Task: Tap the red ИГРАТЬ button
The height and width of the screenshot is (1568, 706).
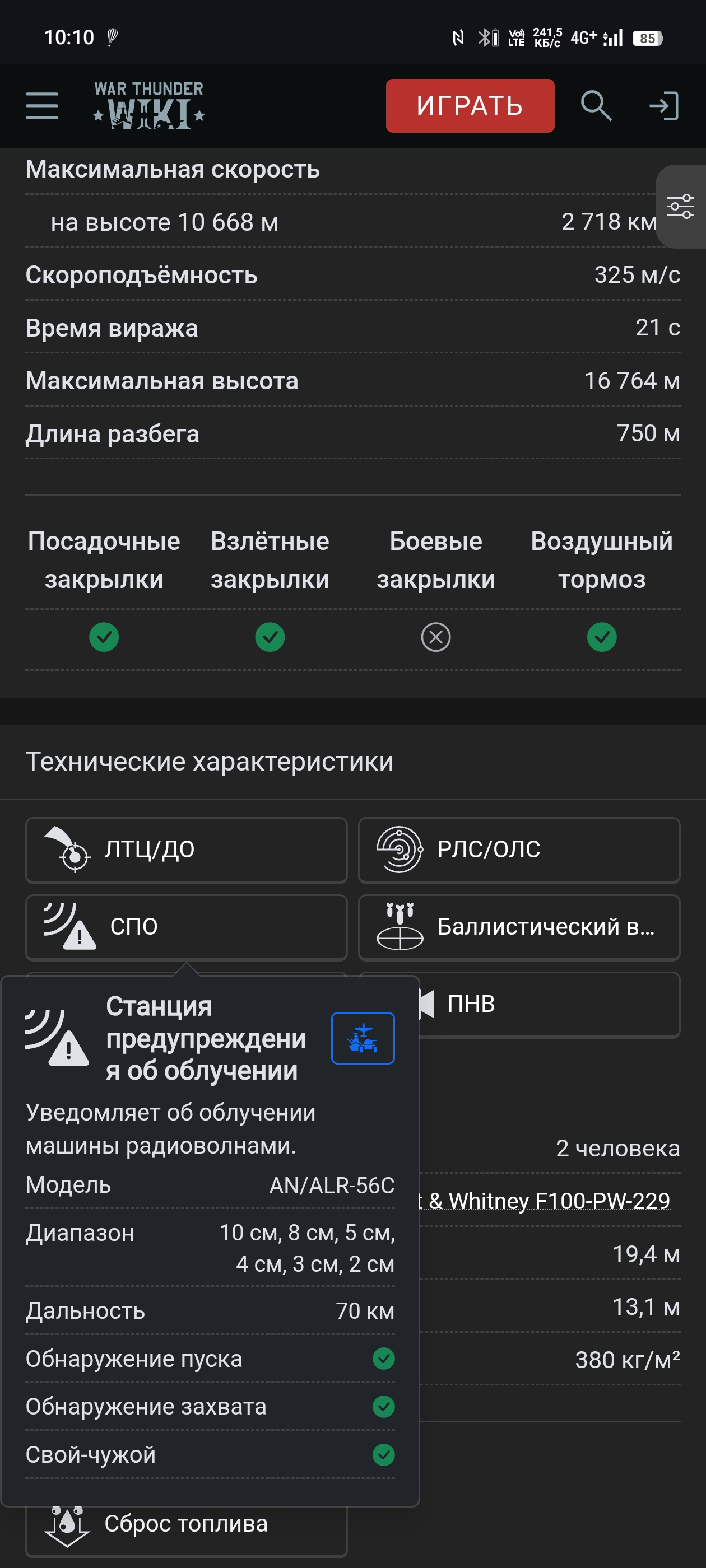Action: 470,106
